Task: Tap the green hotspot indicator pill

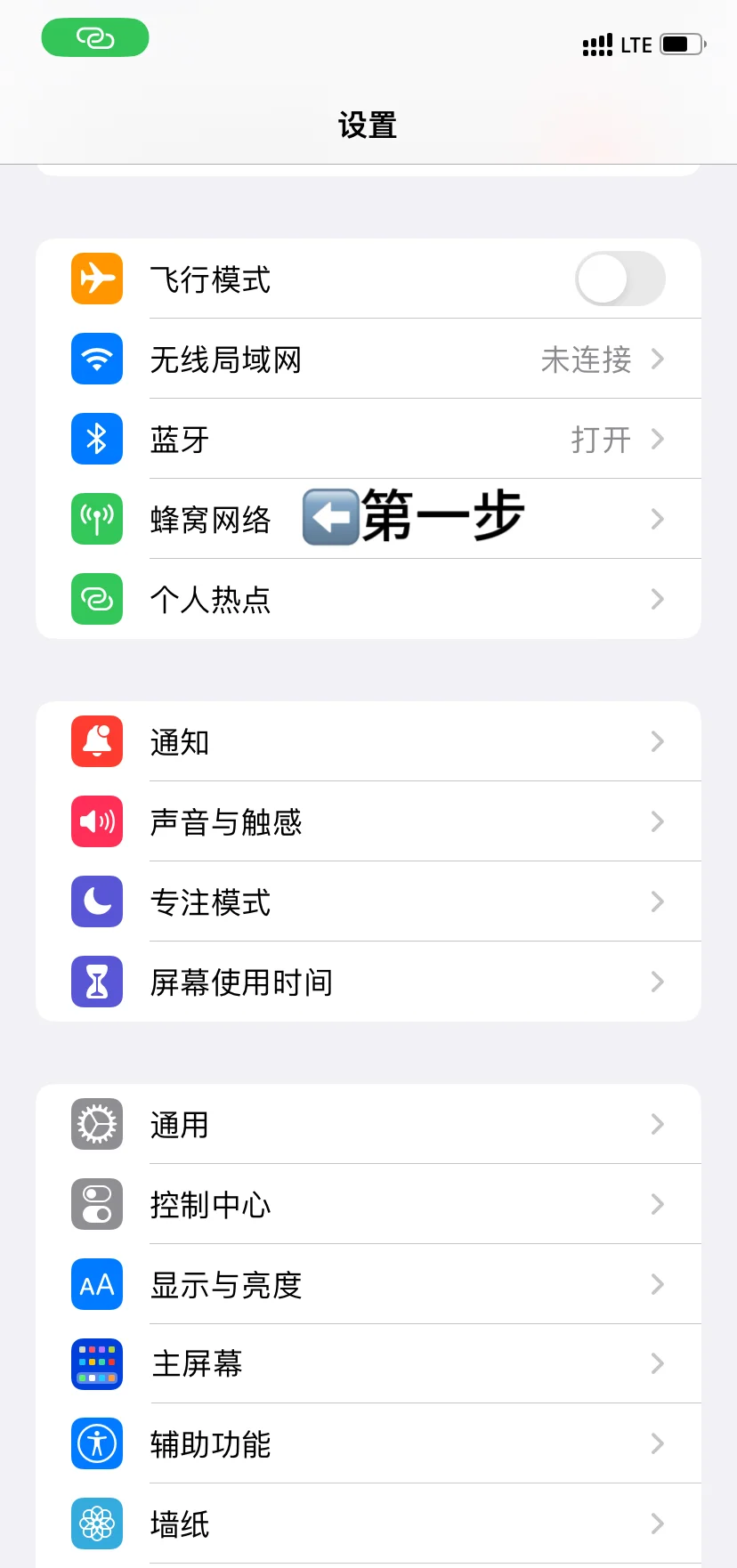Action: [95, 37]
